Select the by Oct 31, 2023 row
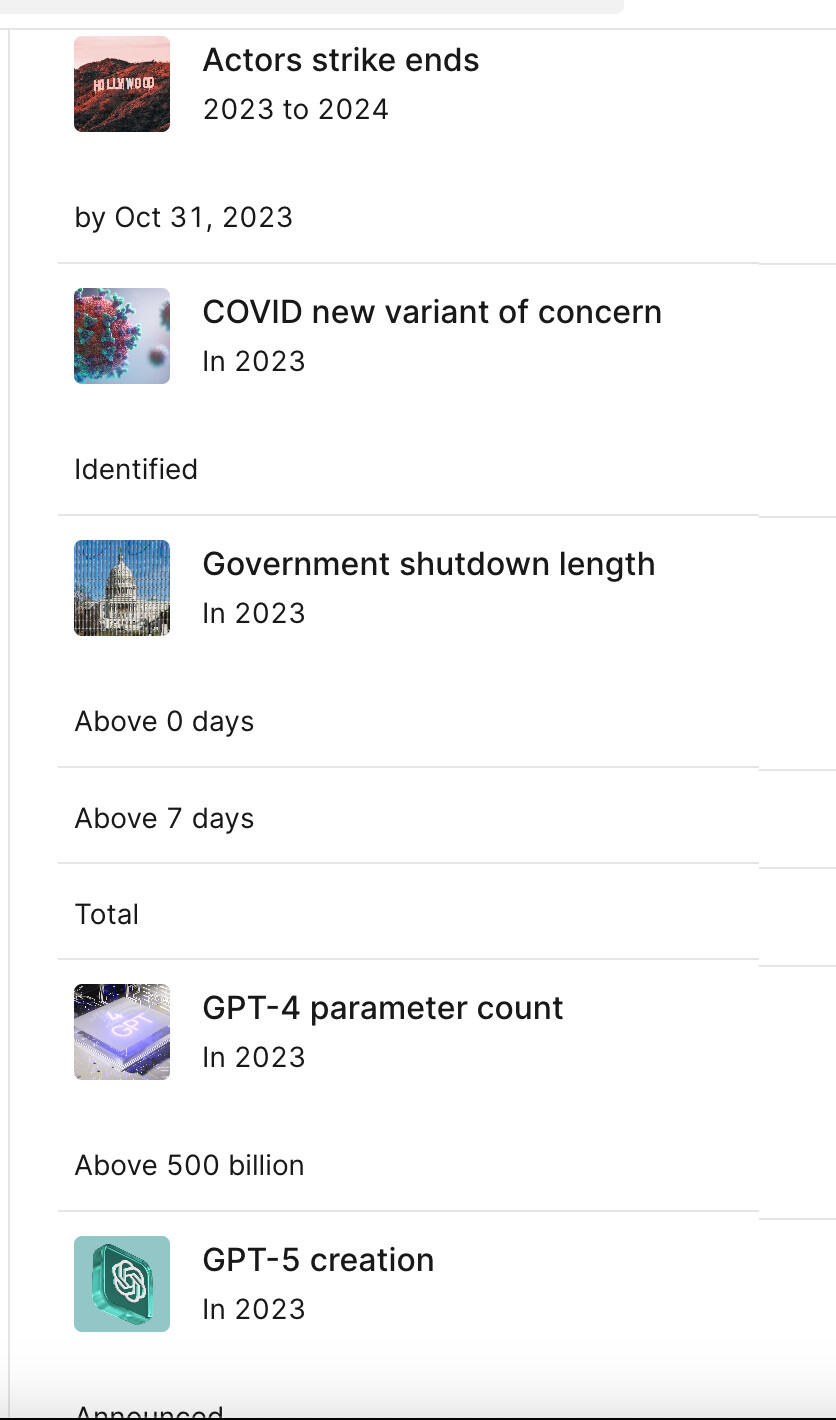836x1420 pixels. (x=184, y=217)
